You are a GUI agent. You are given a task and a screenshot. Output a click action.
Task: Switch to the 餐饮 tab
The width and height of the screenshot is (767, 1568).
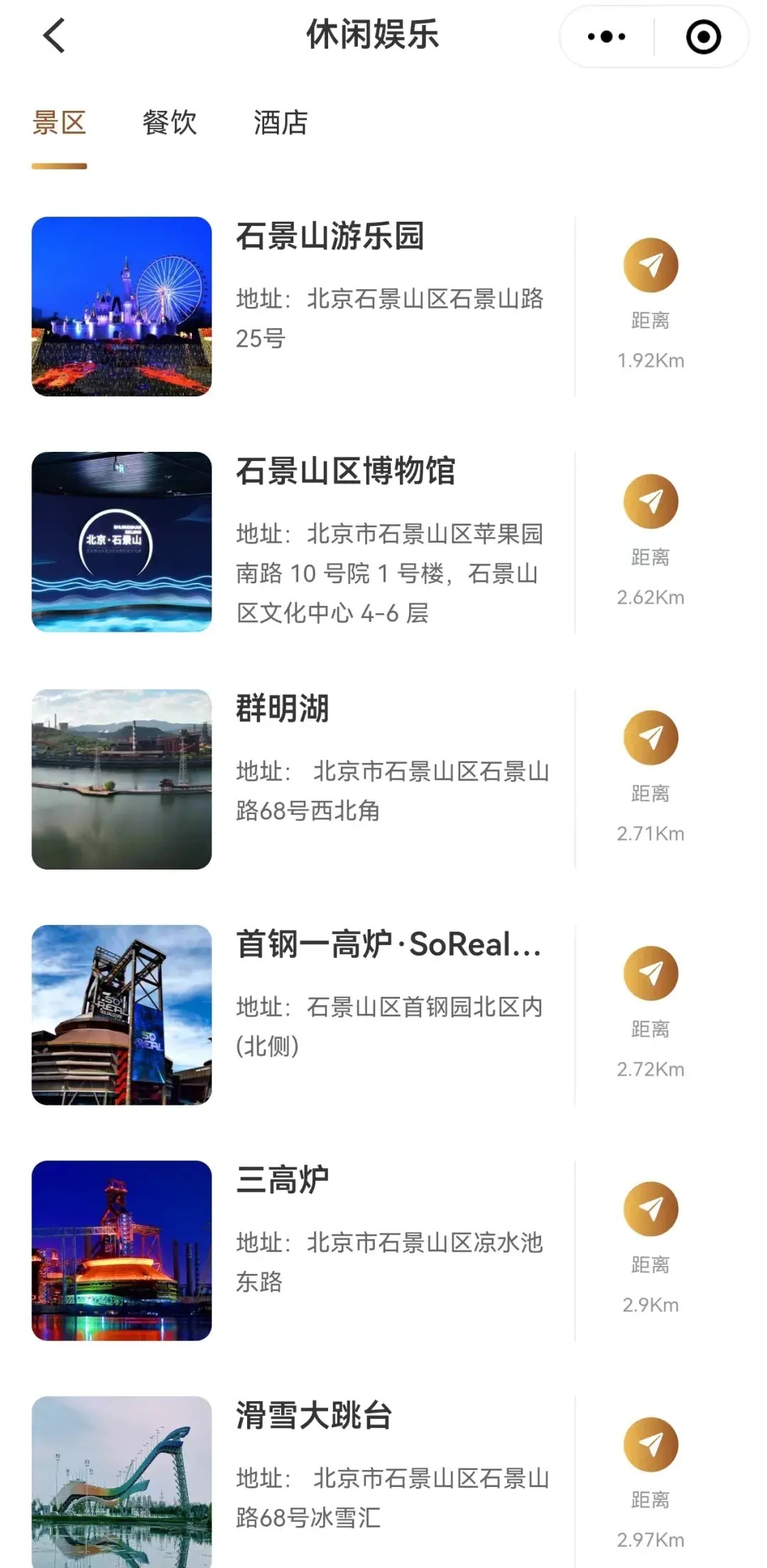coord(170,123)
